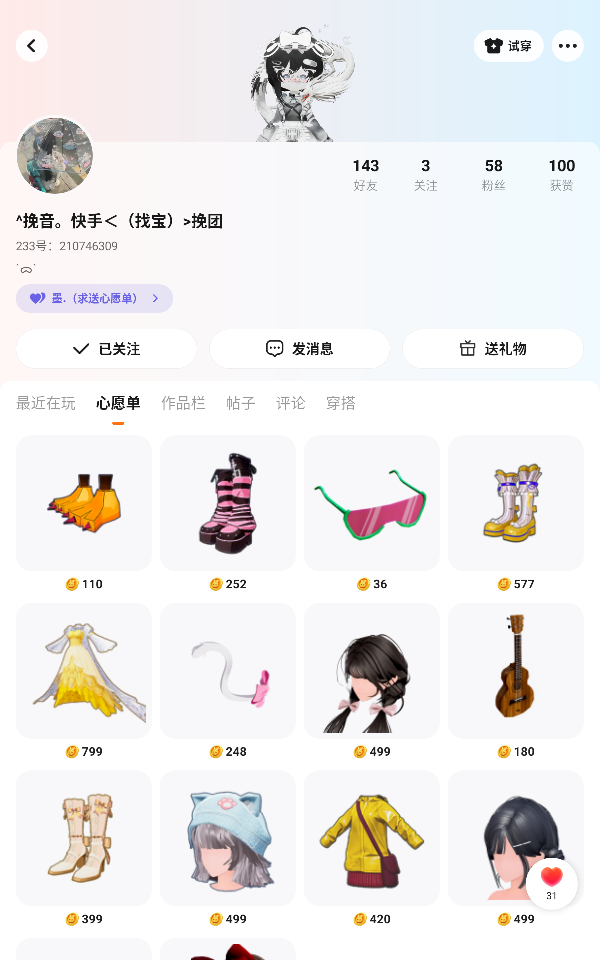Open the yellow dress priced 799
Image resolution: width=600 pixels, height=960 pixels.
pyautogui.click(x=84, y=671)
